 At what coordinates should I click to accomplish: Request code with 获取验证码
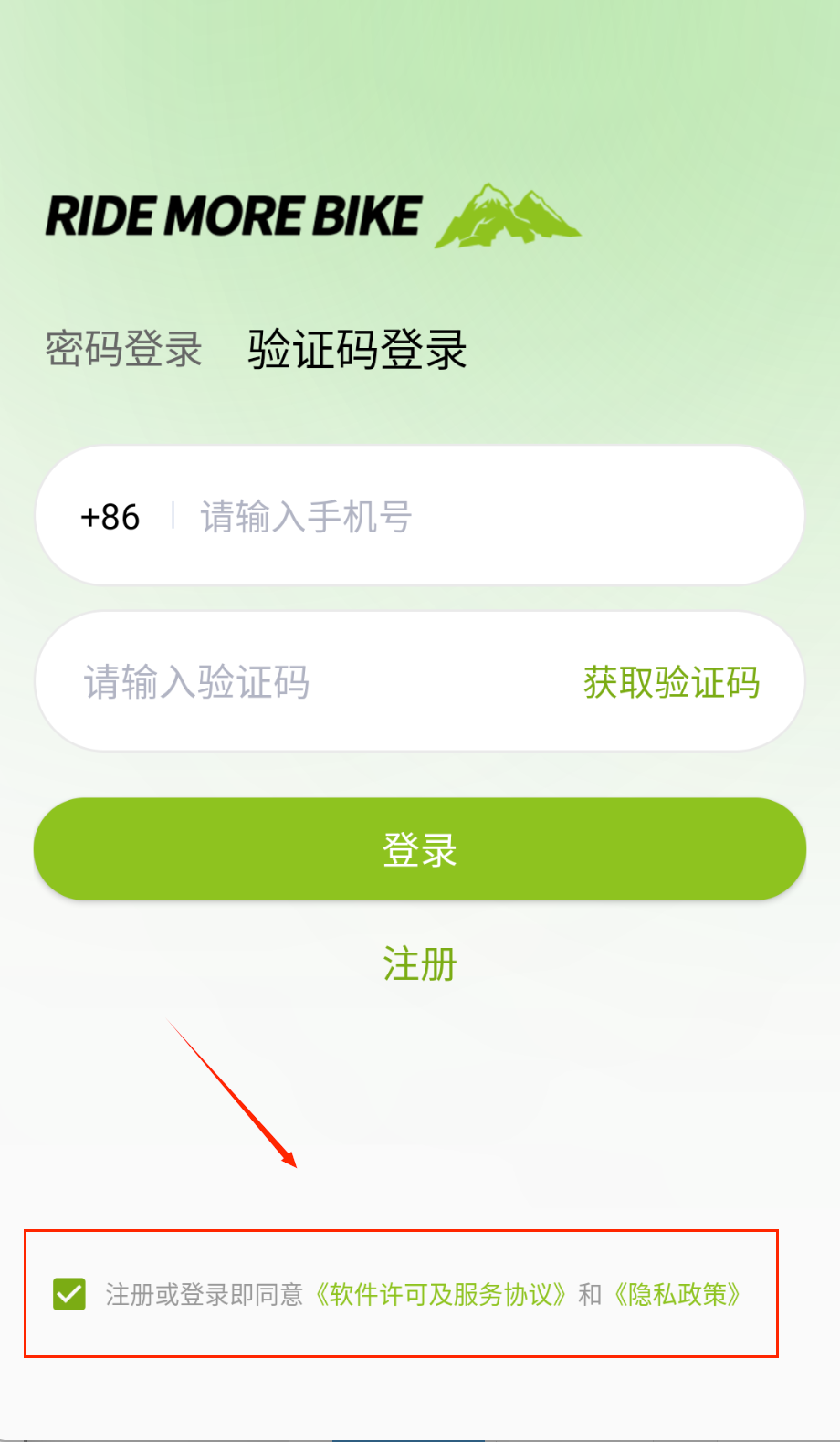click(671, 682)
